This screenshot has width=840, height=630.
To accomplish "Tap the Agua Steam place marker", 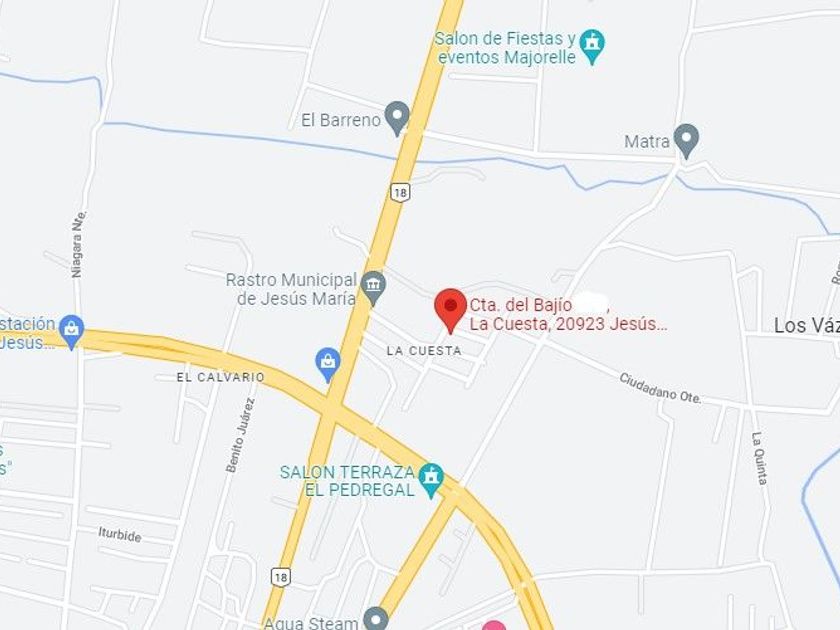I will point(376,619).
